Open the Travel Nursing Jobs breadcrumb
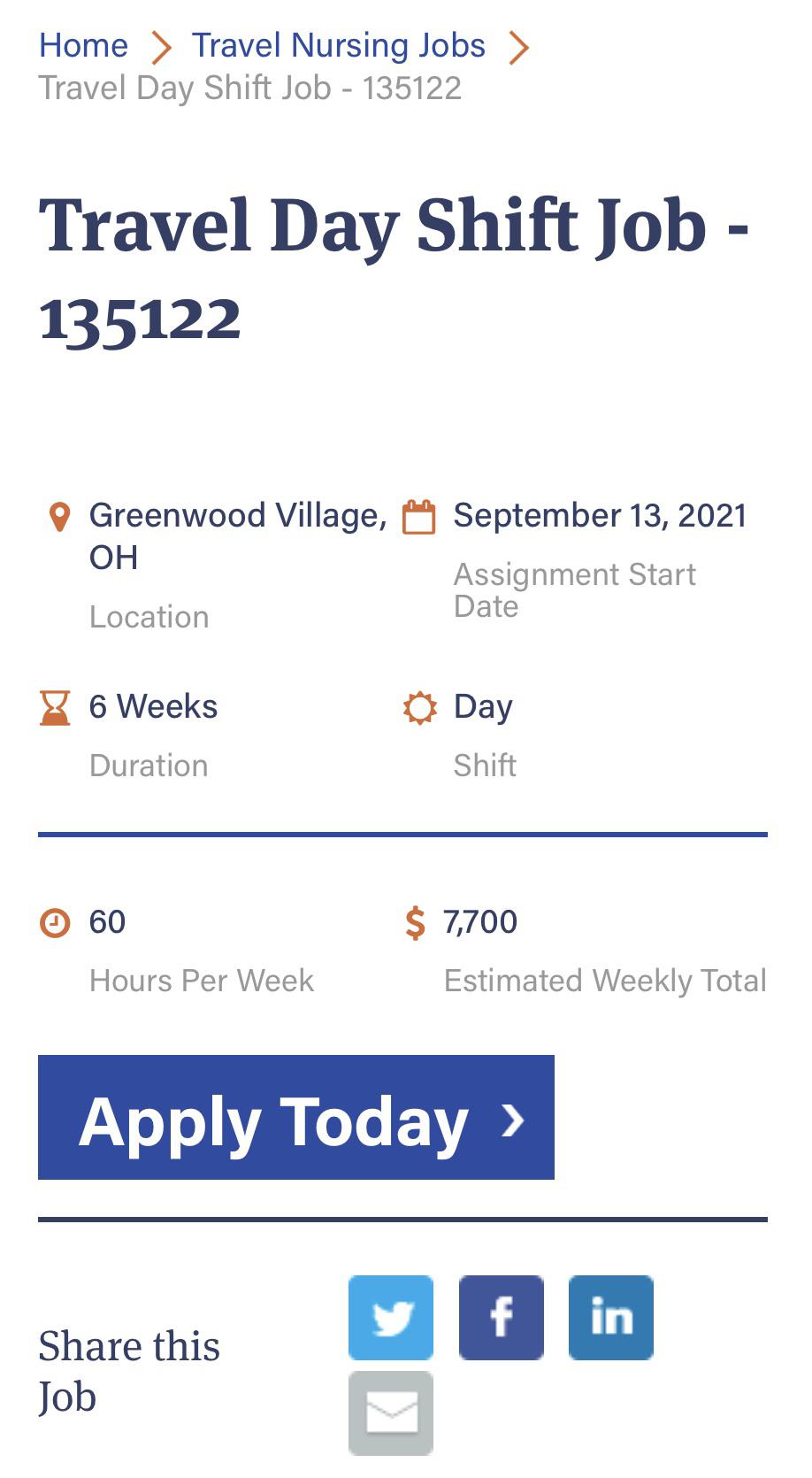 point(338,45)
